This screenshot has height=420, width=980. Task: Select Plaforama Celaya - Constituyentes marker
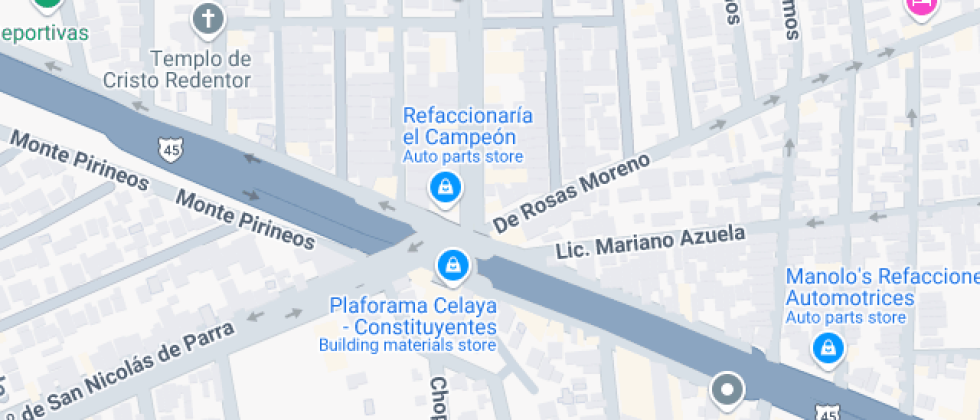click(454, 265)
